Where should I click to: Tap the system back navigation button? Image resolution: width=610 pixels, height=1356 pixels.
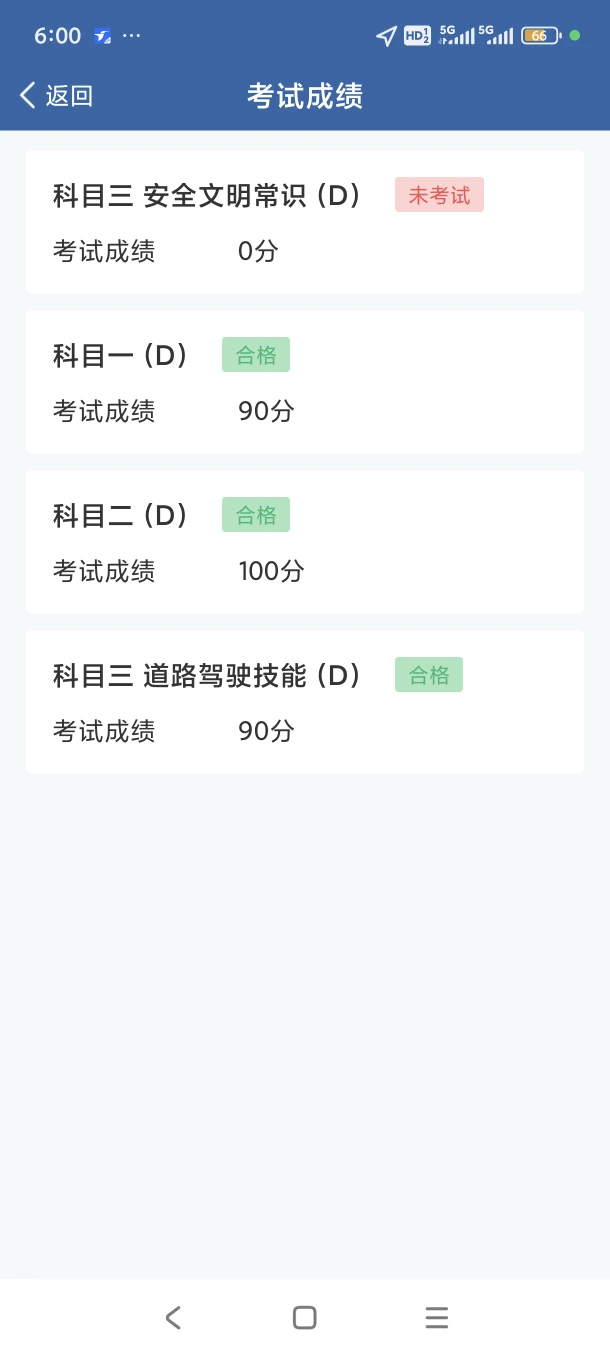(x=173, y=1317)
